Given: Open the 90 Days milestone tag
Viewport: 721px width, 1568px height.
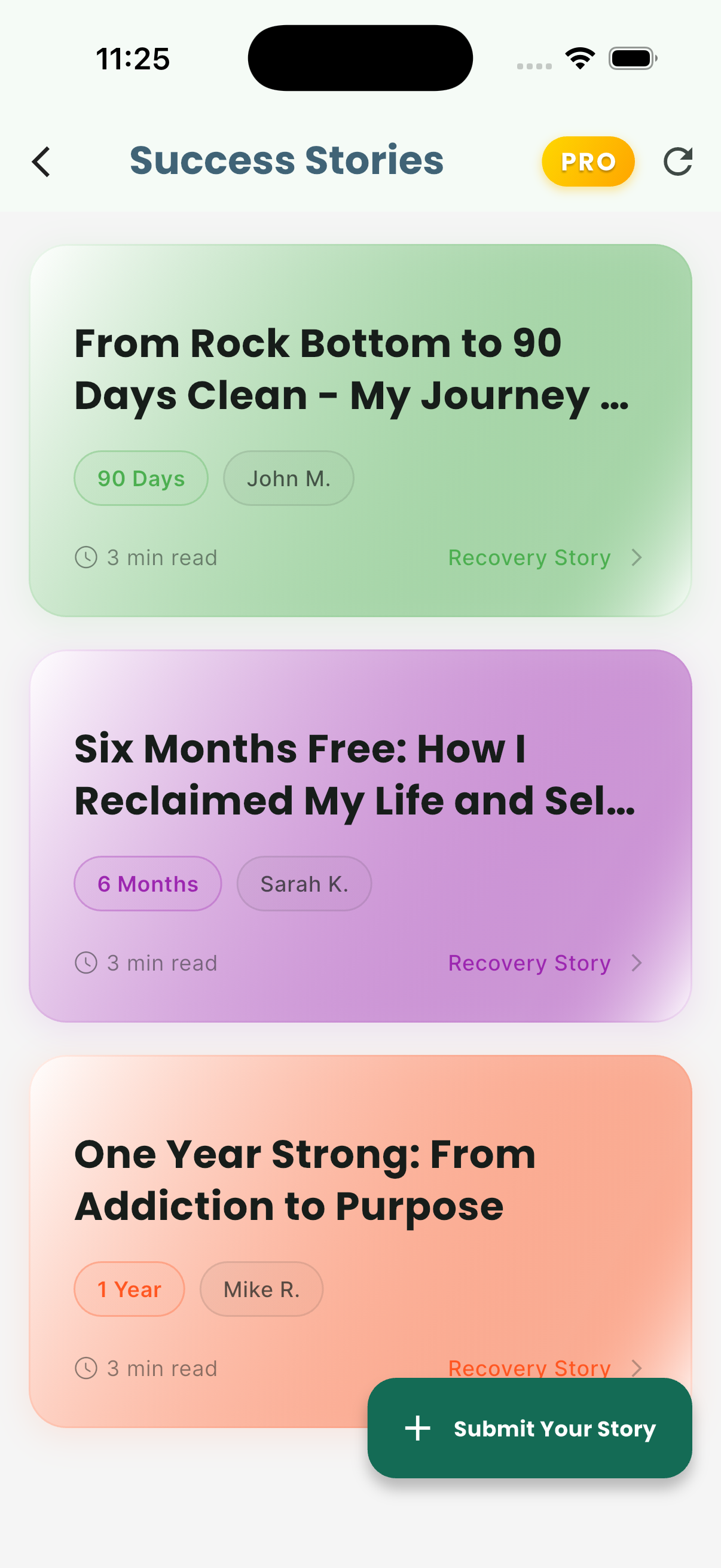Looking at the screenshot, I should [140, 478].
